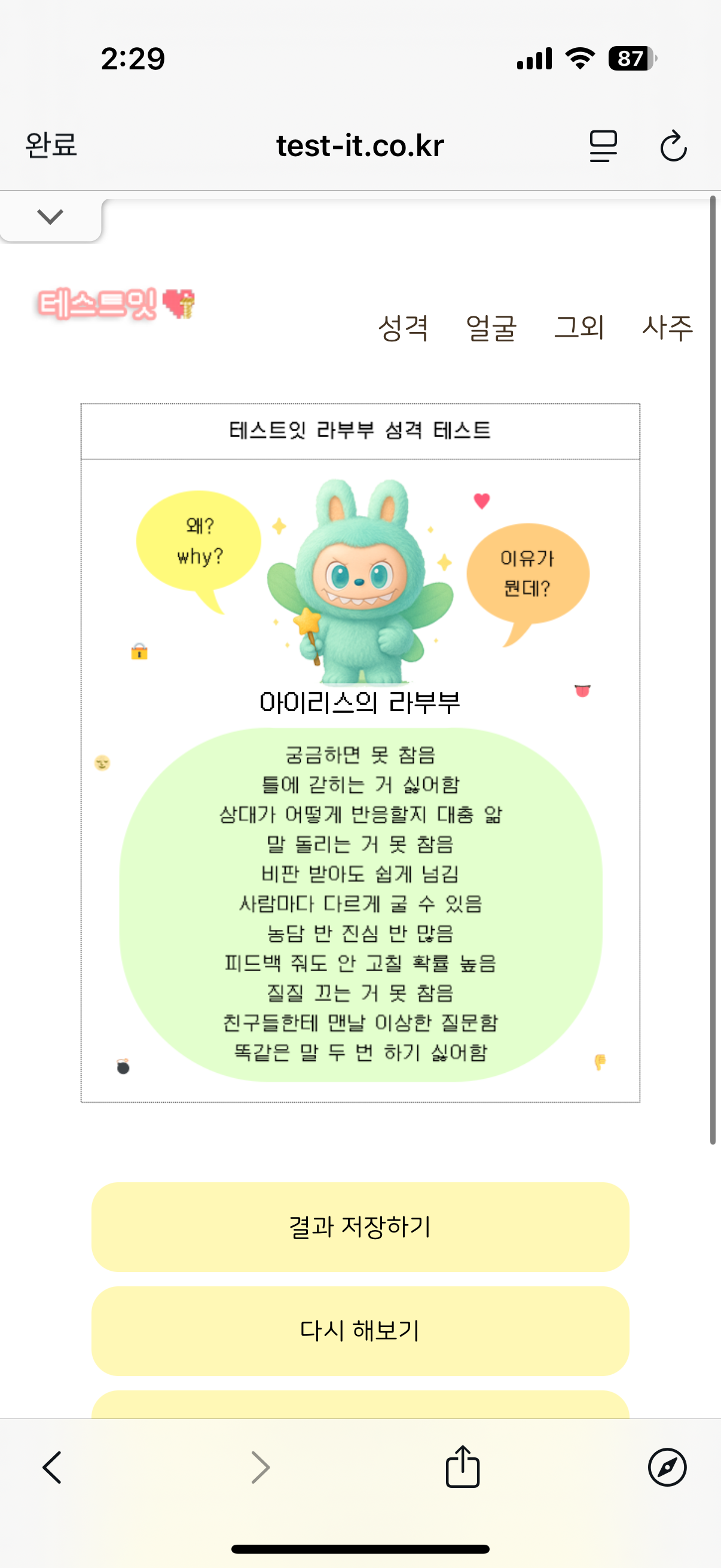Share this page
The image size is (721, 1568).
click(x=462, y=1467)
